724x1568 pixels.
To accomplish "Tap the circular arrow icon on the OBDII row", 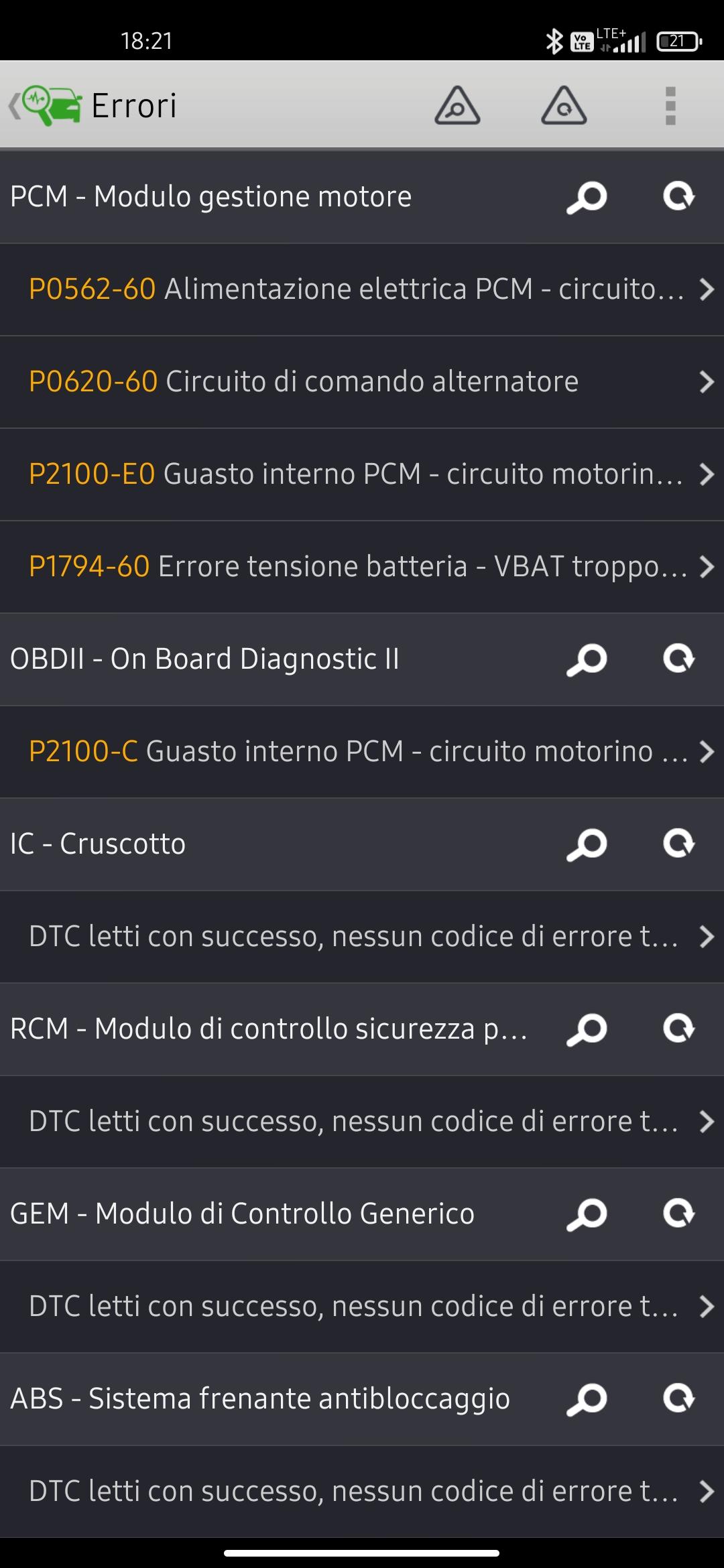I will (679, 659).
